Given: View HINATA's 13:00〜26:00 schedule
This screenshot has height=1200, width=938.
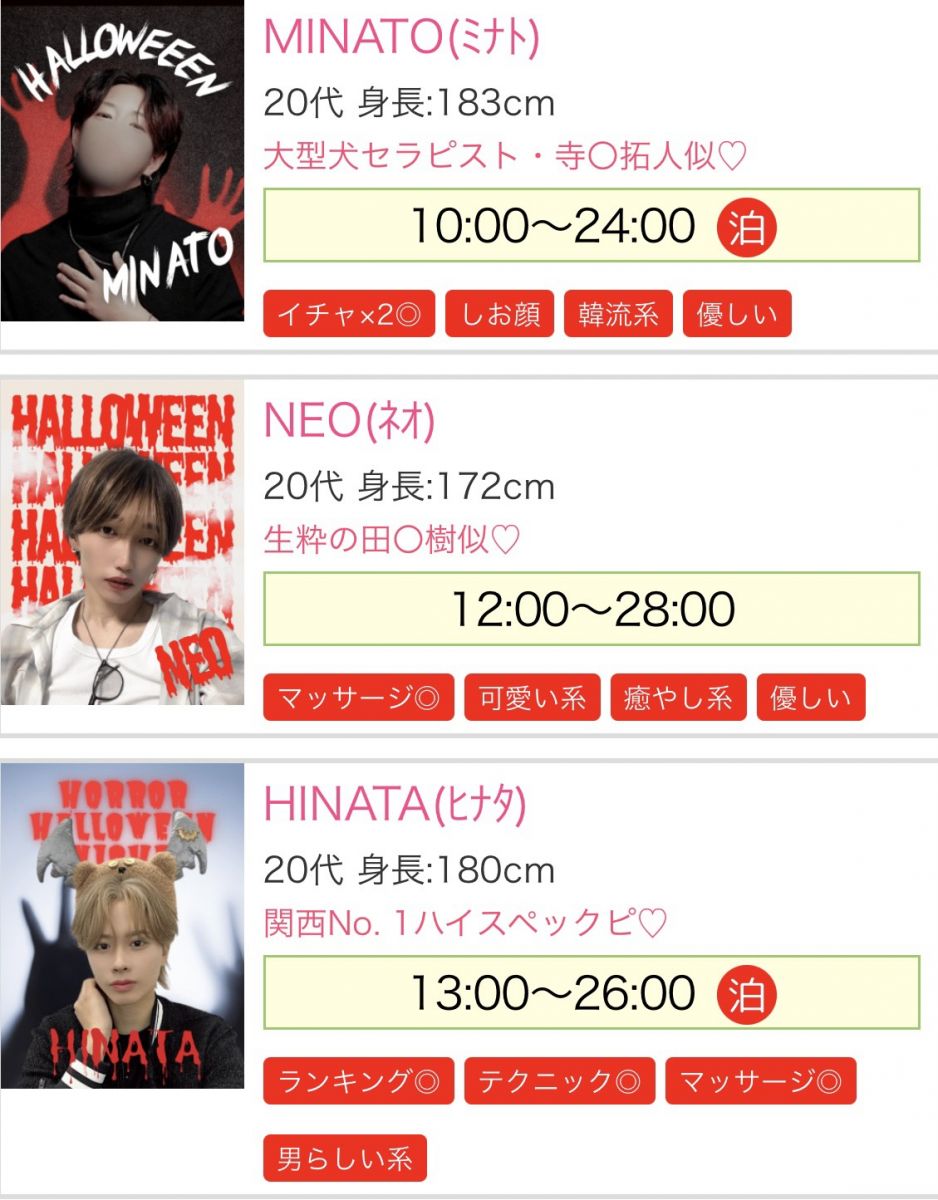Looking at the screenshot, I should pyautogui.click(x=591, y=992).
